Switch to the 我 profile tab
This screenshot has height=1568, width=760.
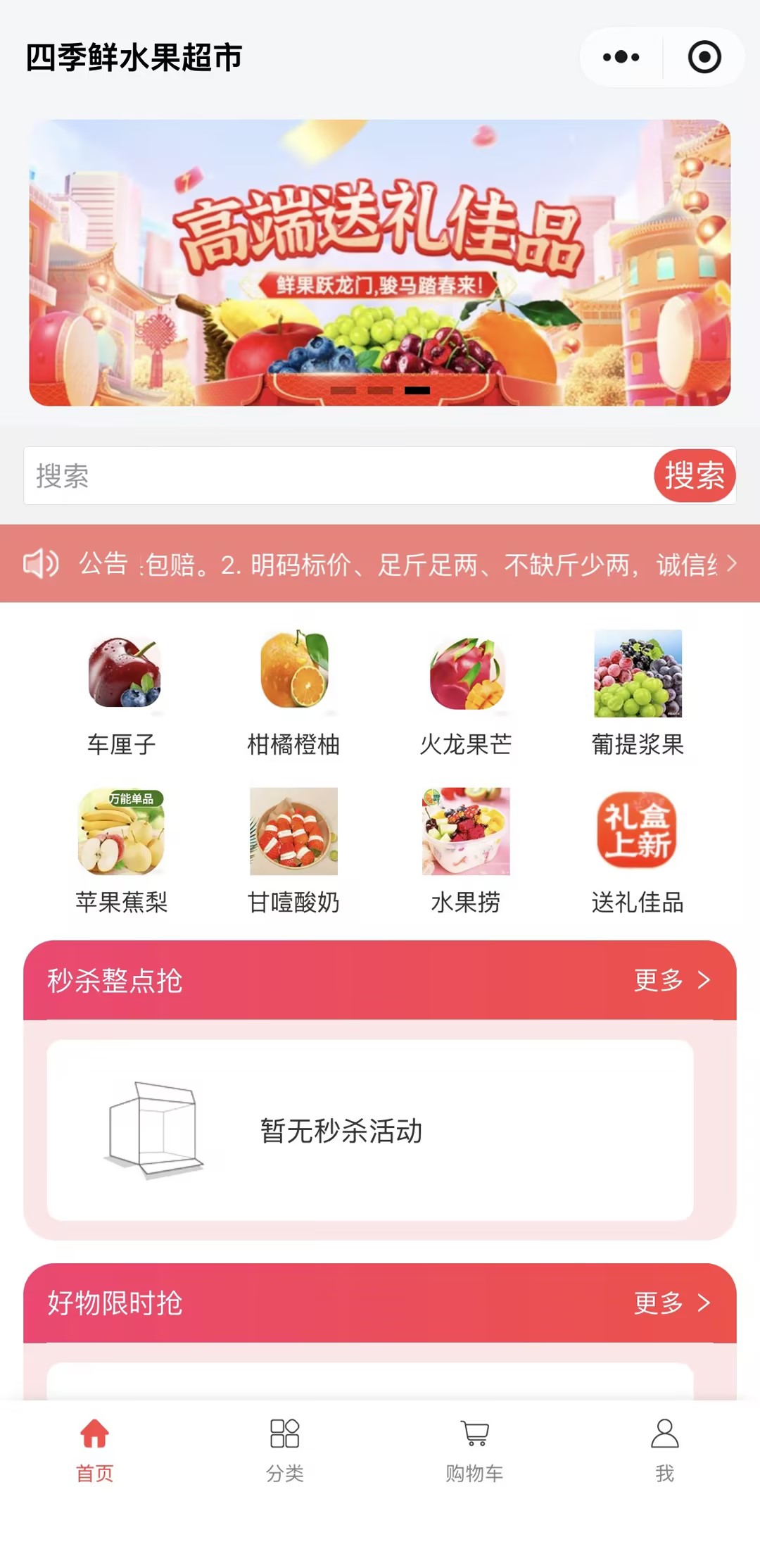coord(665,1450)
